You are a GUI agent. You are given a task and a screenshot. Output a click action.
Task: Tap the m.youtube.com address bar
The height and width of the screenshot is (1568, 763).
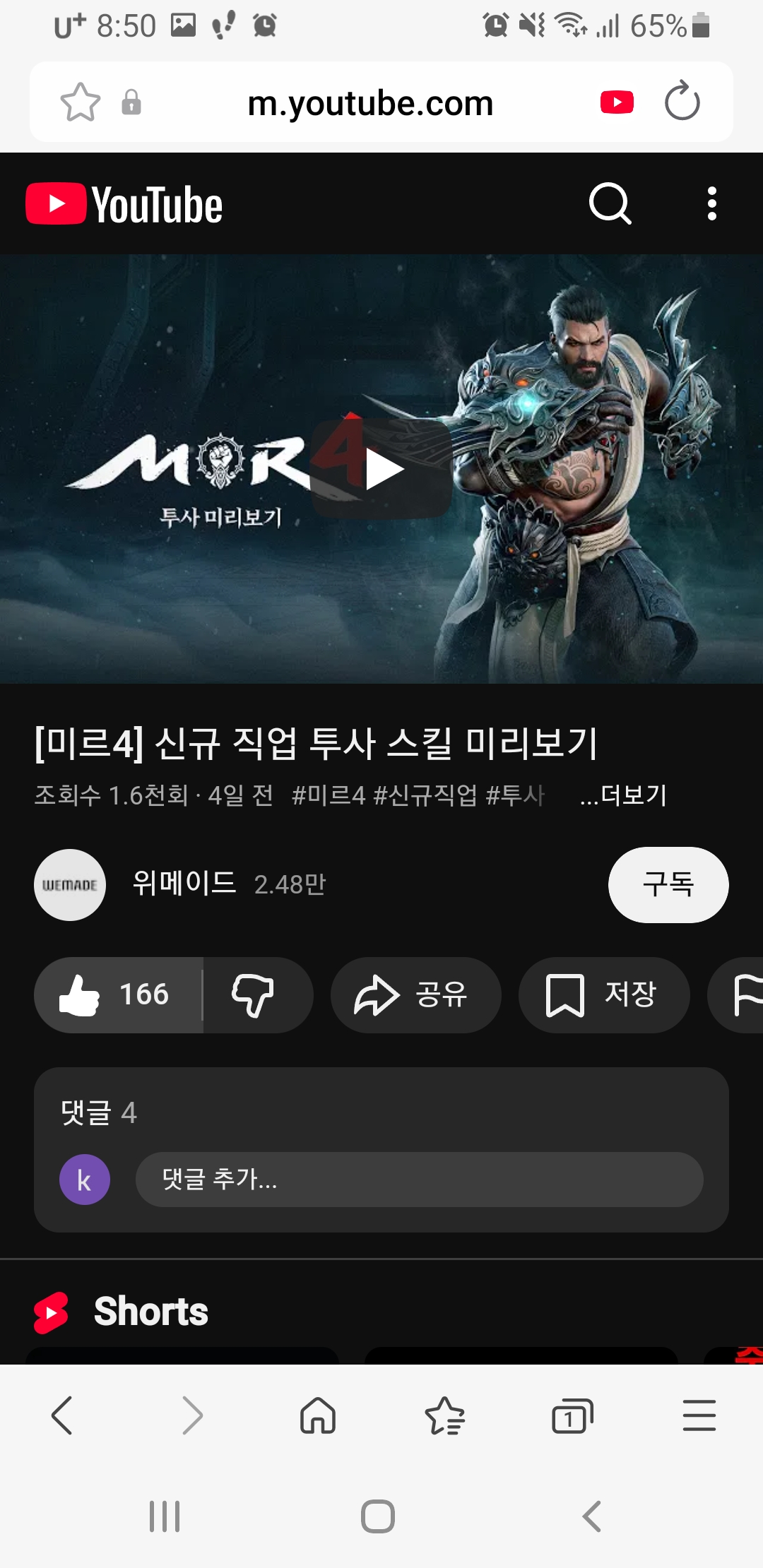point(369,104)
